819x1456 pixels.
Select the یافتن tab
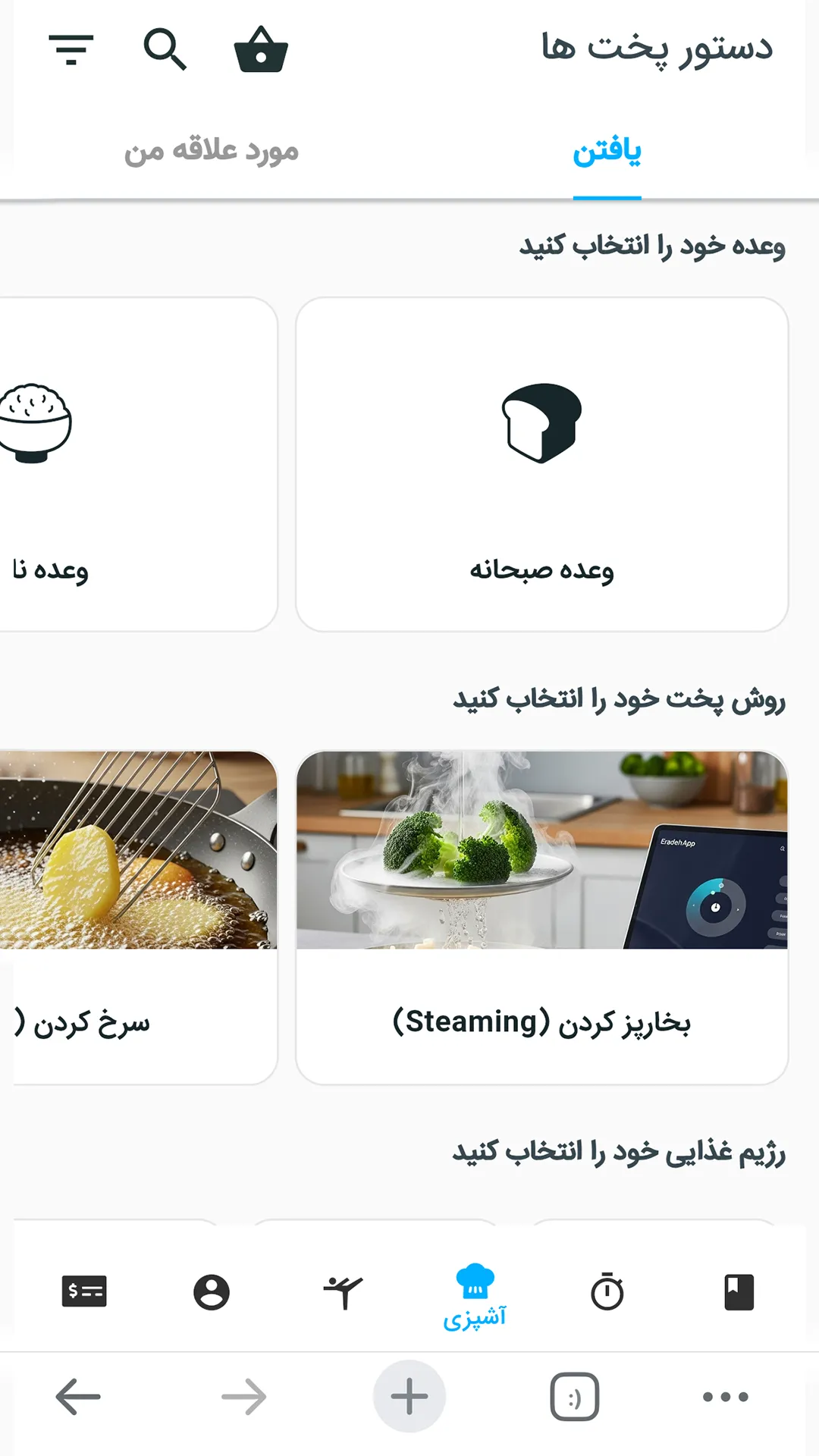pyautogui.click(x=607, y=150)
